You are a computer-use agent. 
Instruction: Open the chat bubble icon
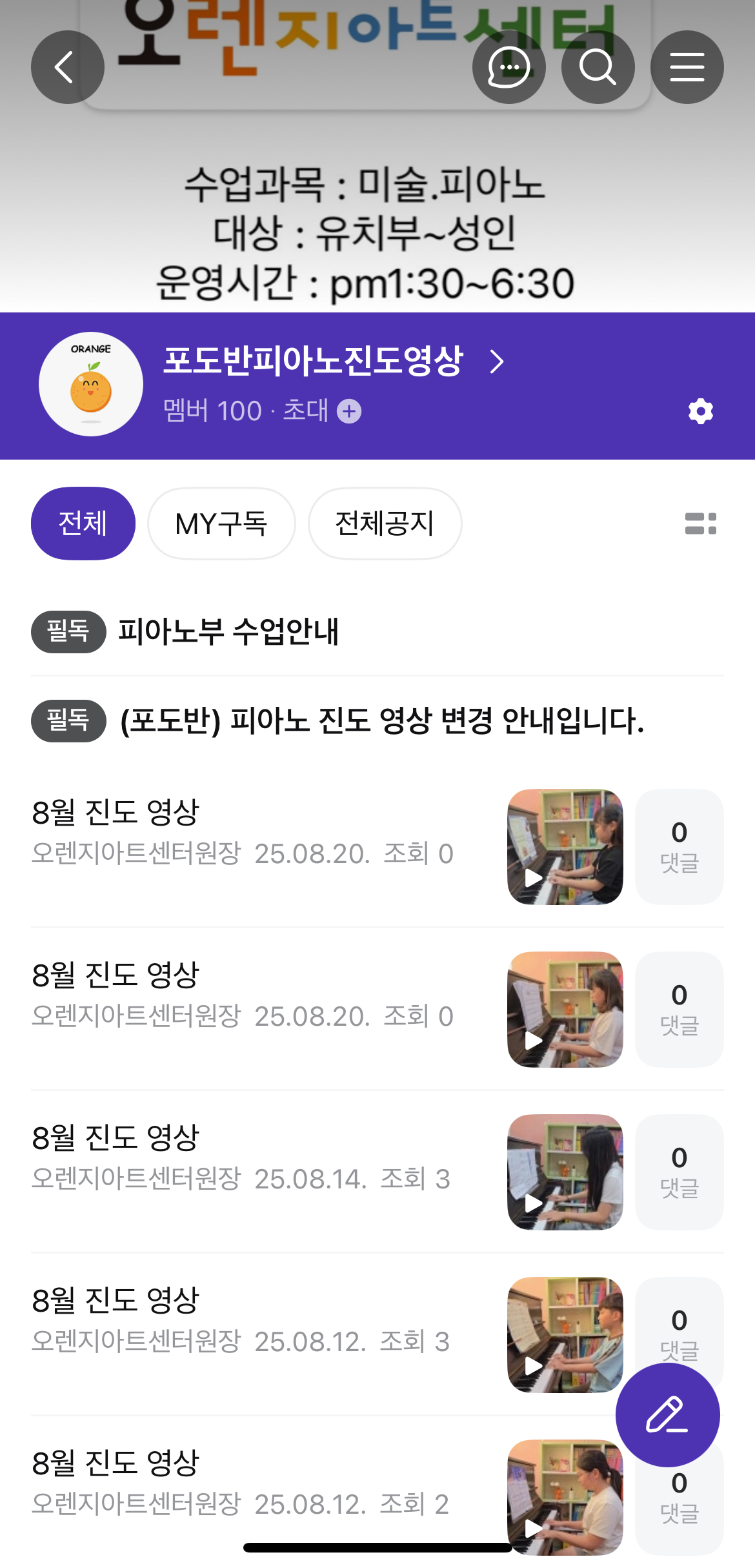coord(508,67)
